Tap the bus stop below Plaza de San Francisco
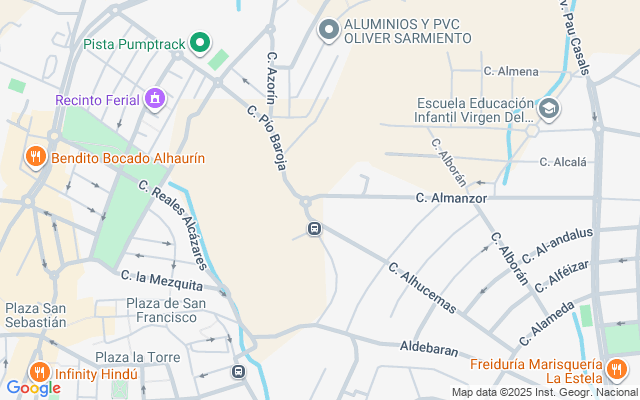The image size is (640, 400). point(238,372)
